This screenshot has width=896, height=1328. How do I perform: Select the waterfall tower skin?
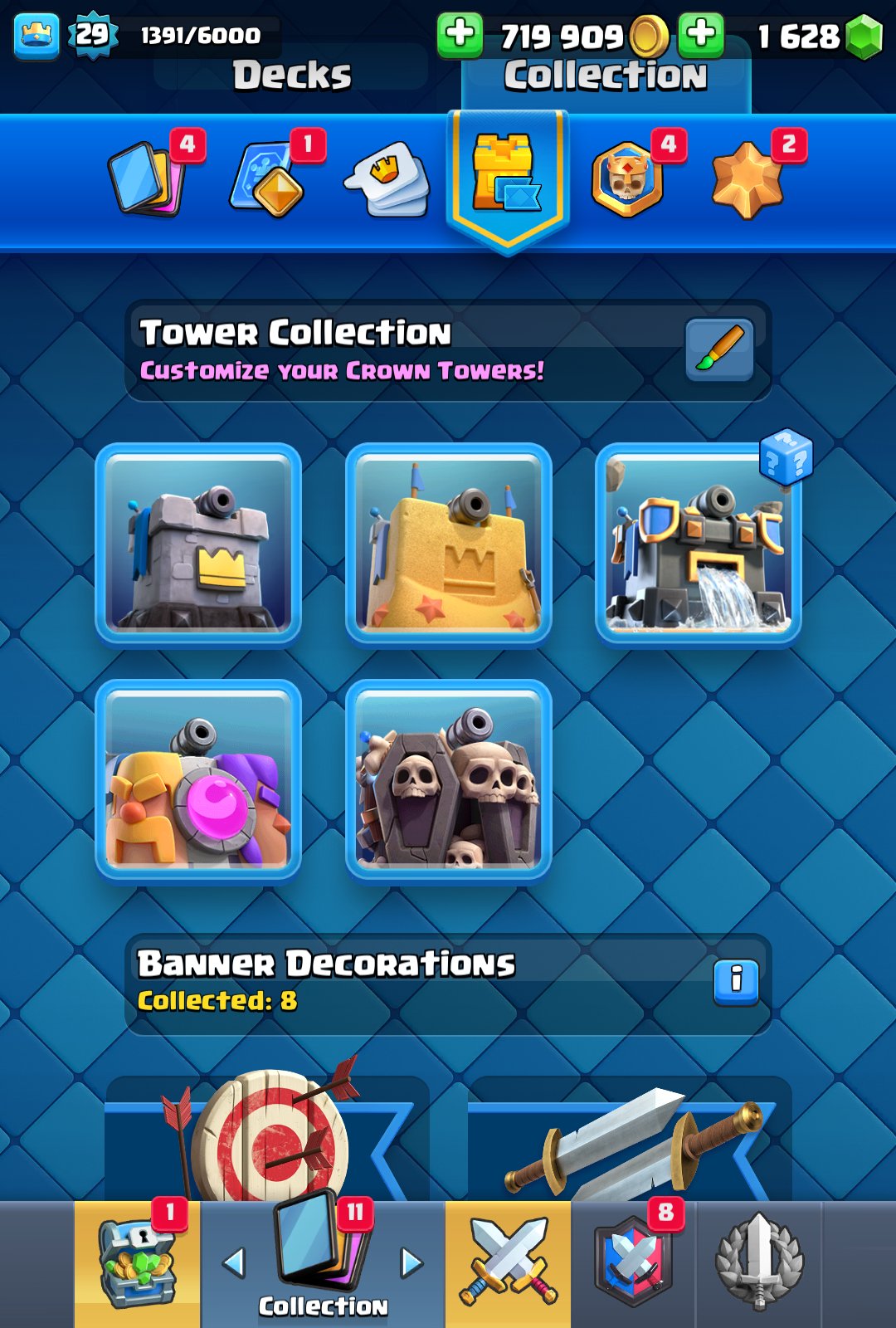(x=698, y=544)
